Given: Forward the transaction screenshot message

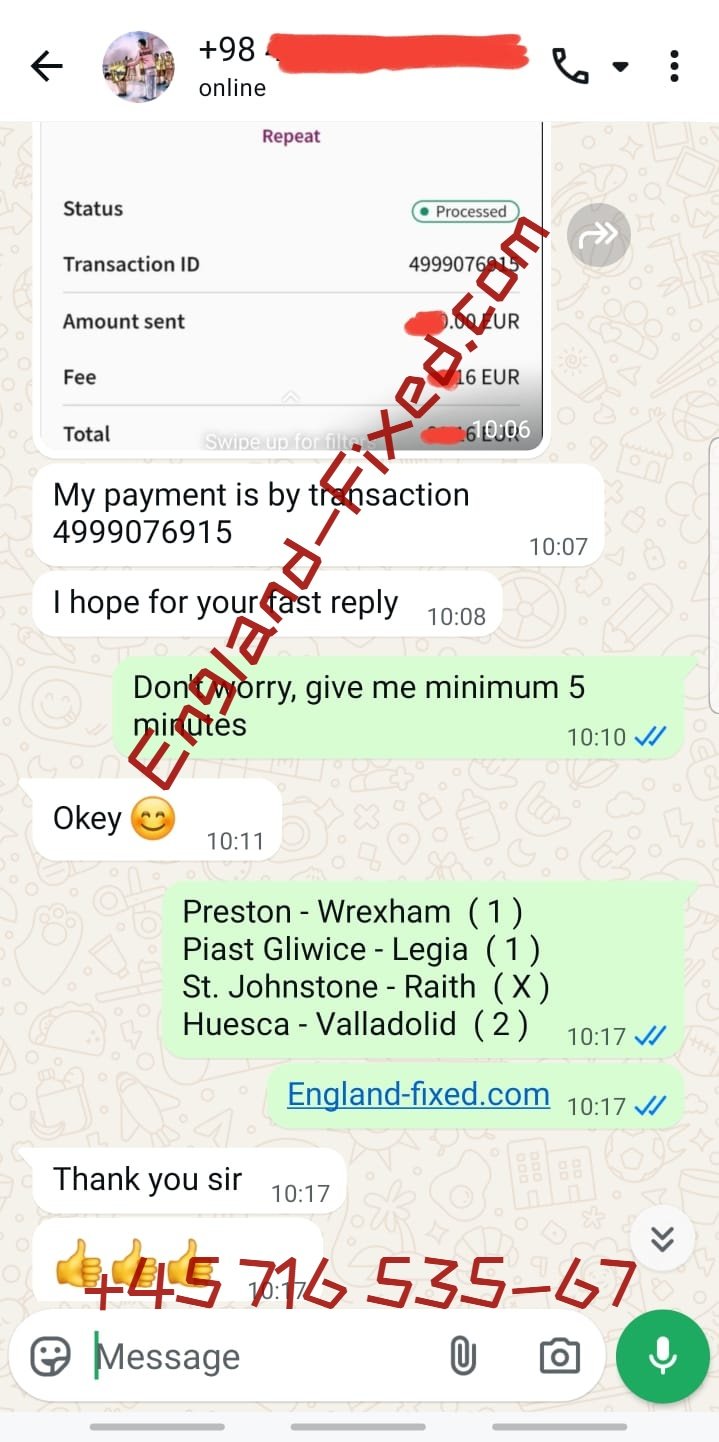Looking at the screenshot, I should [598, 236].
